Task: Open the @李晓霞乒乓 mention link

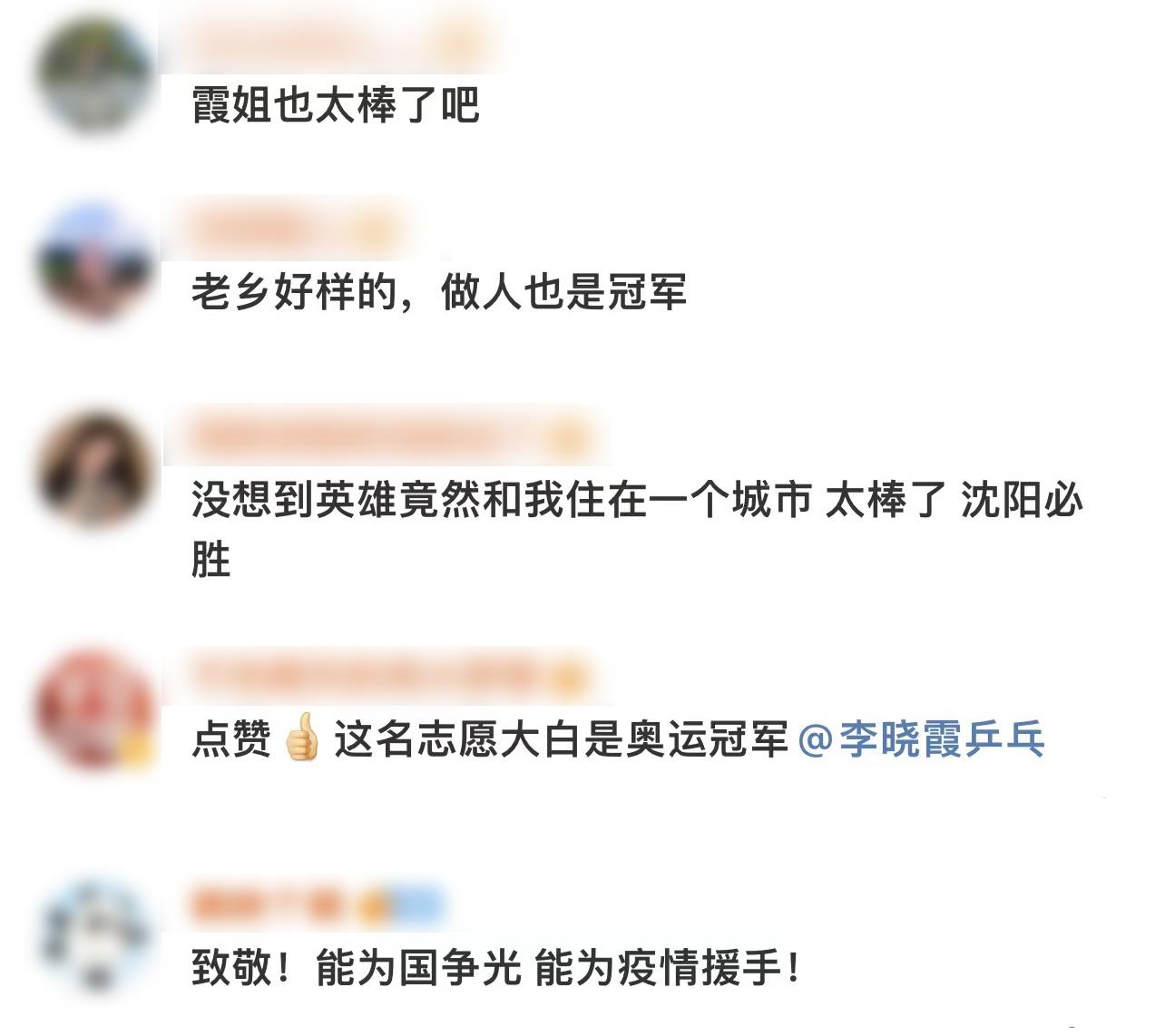Action: 921,738
